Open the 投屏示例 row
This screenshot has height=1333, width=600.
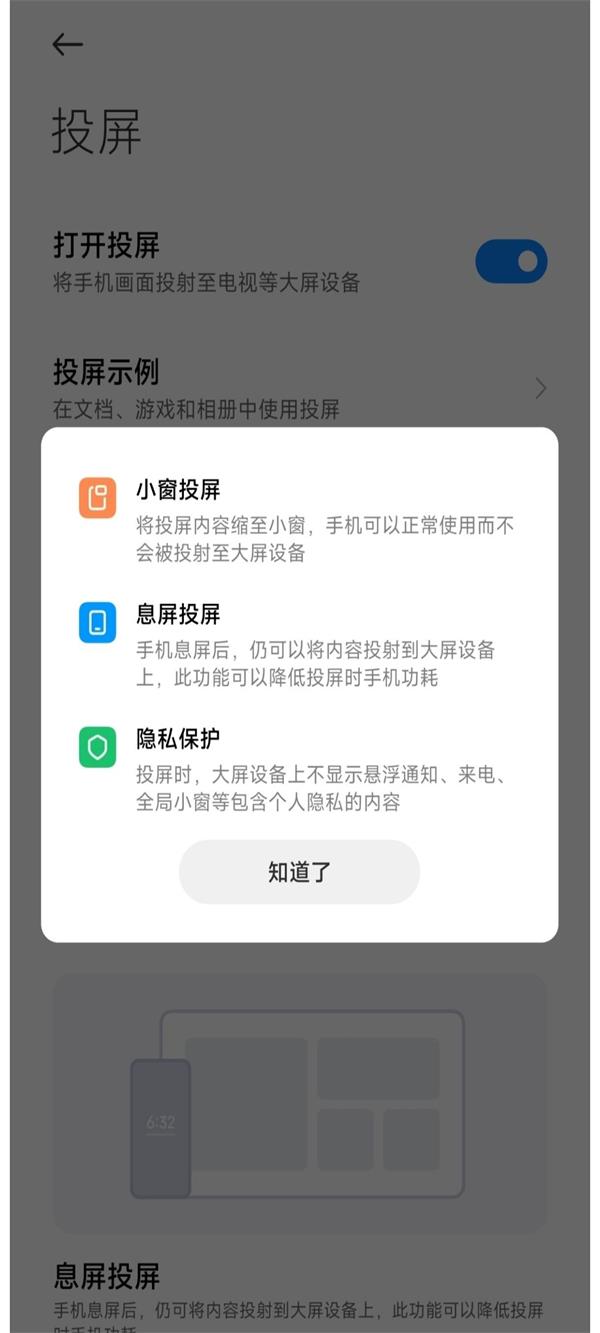coord(300,388)
